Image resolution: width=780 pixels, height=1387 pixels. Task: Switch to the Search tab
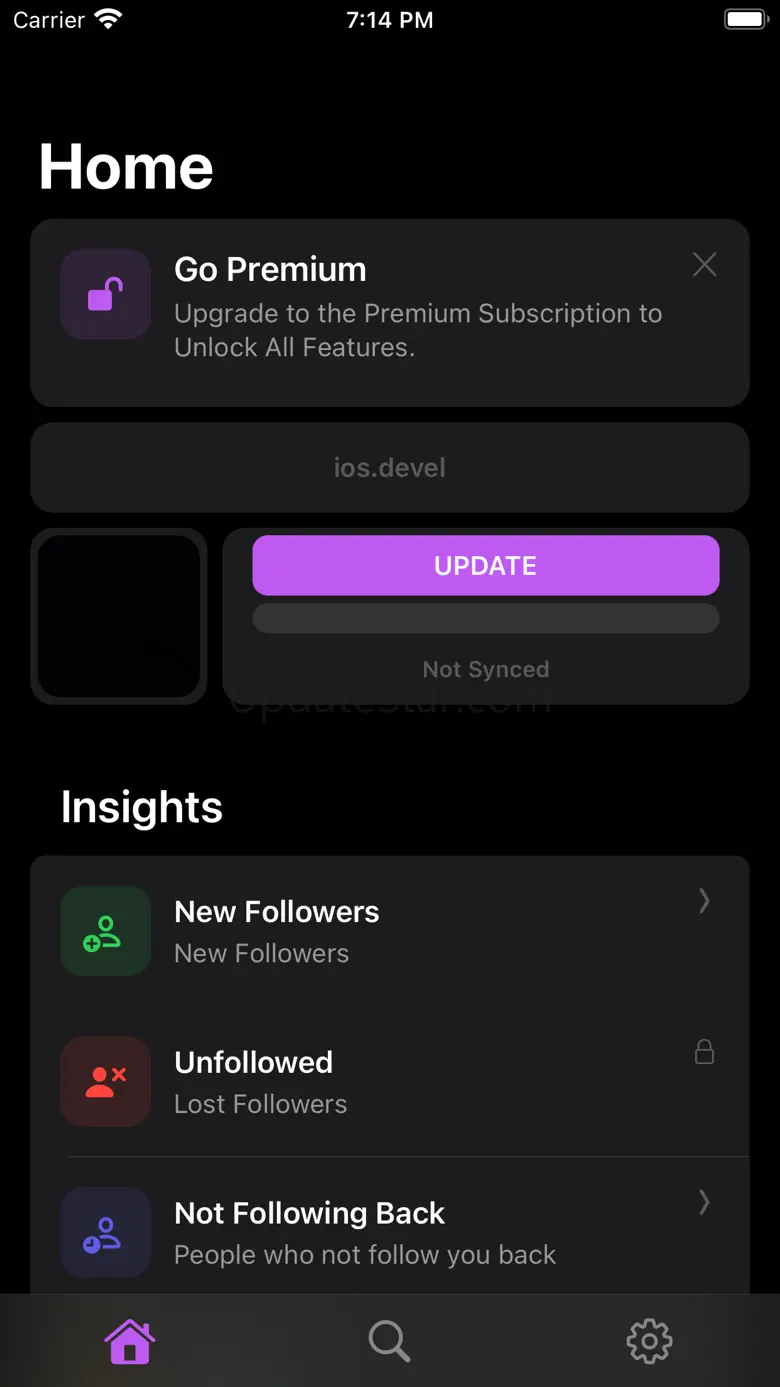[x=389, y=1340]
